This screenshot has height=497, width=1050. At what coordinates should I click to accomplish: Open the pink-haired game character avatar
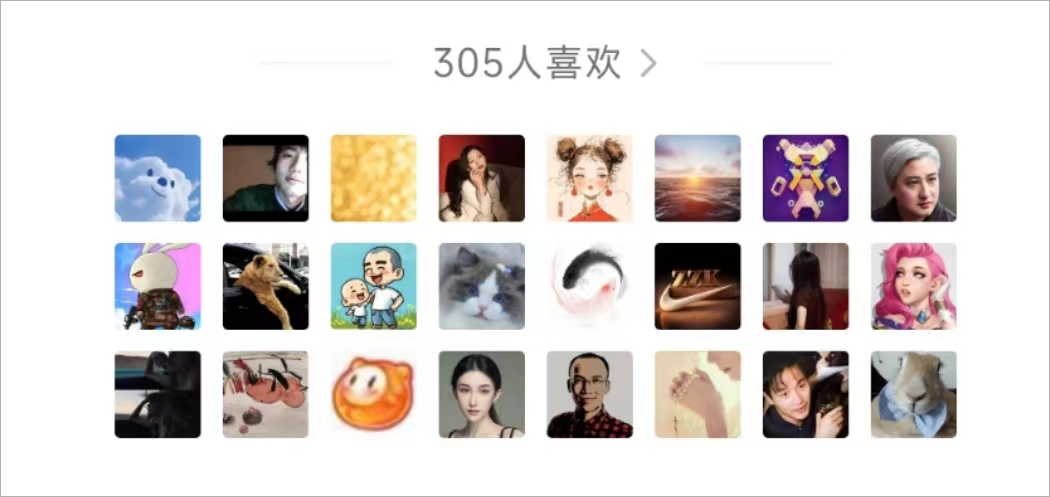click(x=913, y=286)
